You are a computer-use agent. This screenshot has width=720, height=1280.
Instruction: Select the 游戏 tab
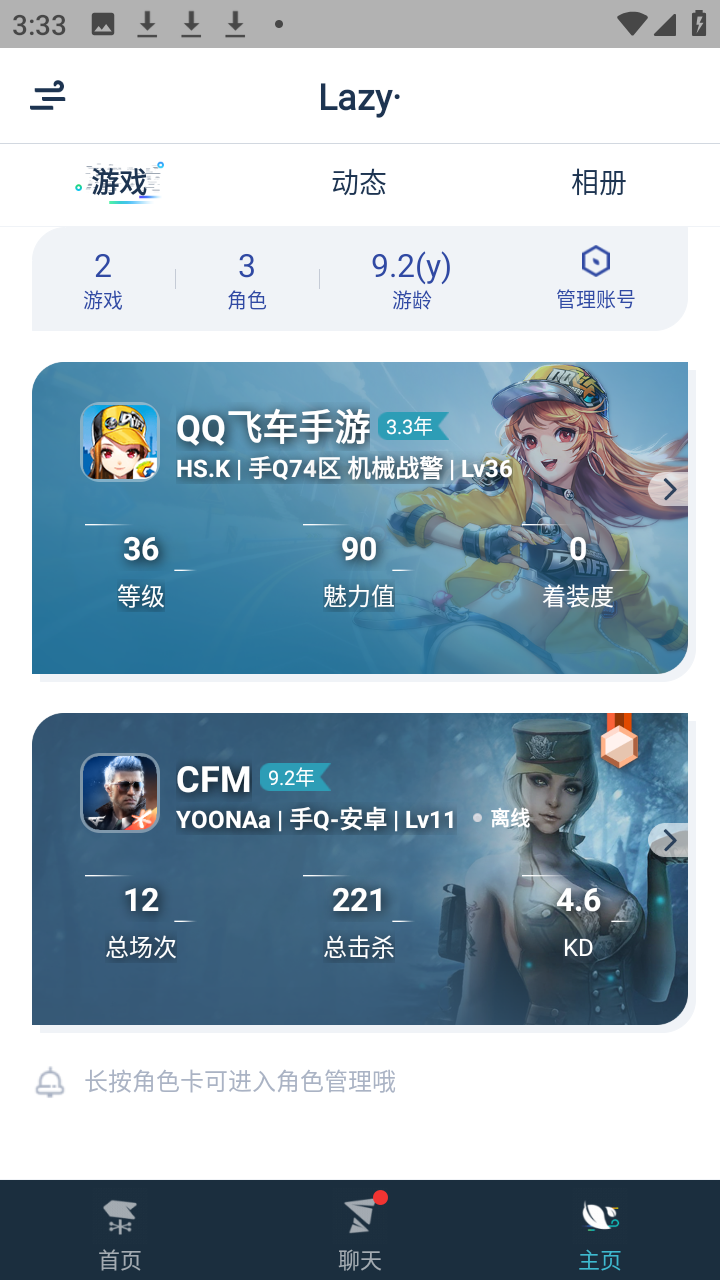tap(120, 183)
